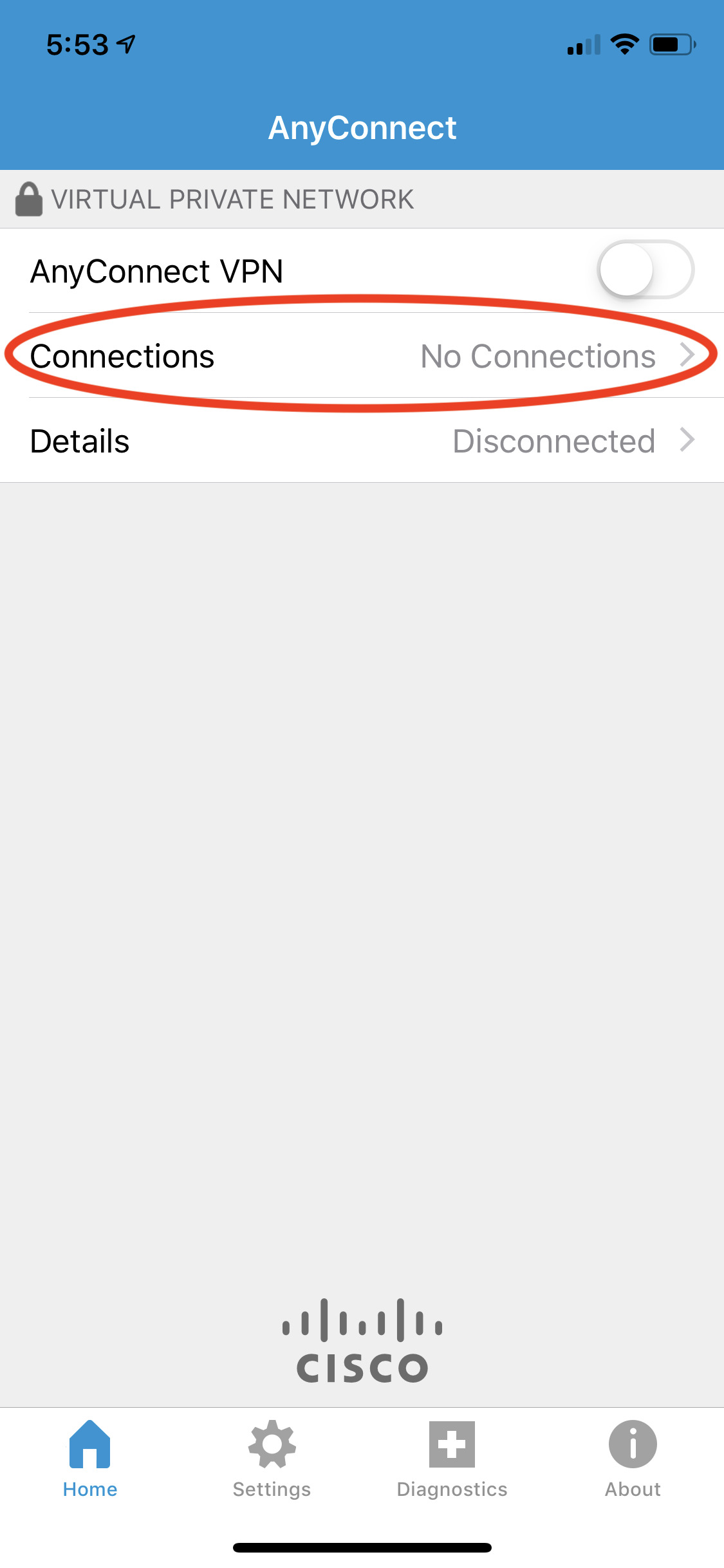724x1568 pixels.
Task: Select the About tab
Action: pos(633,1460)
